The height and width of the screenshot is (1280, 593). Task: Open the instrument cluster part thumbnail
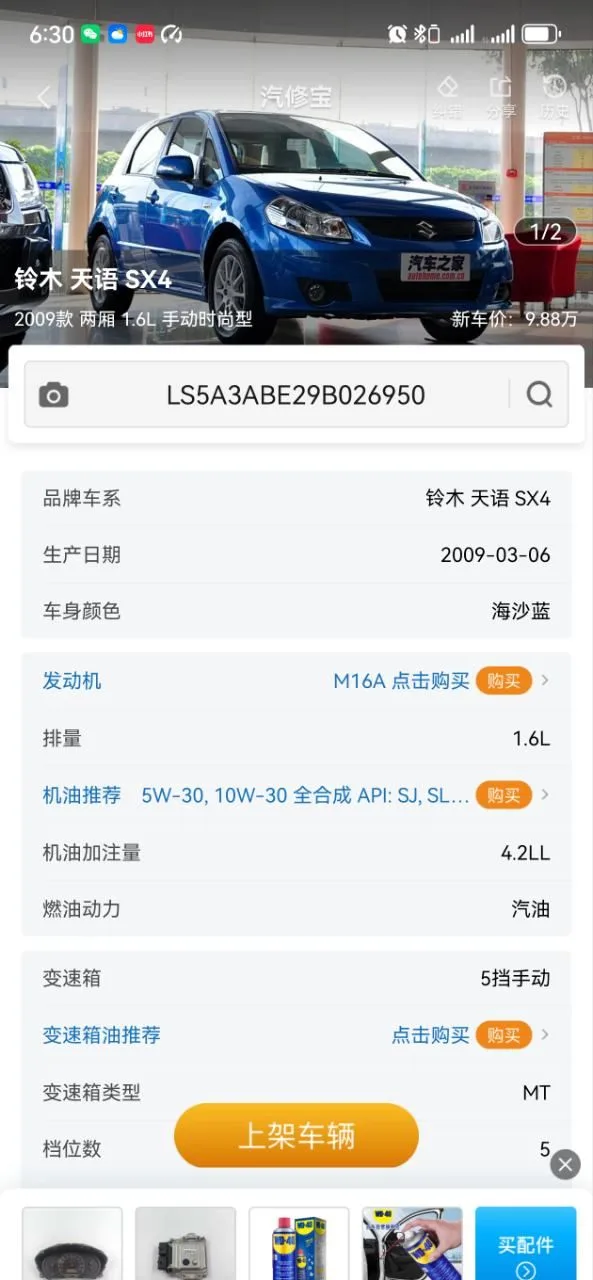pos(72,1244)
